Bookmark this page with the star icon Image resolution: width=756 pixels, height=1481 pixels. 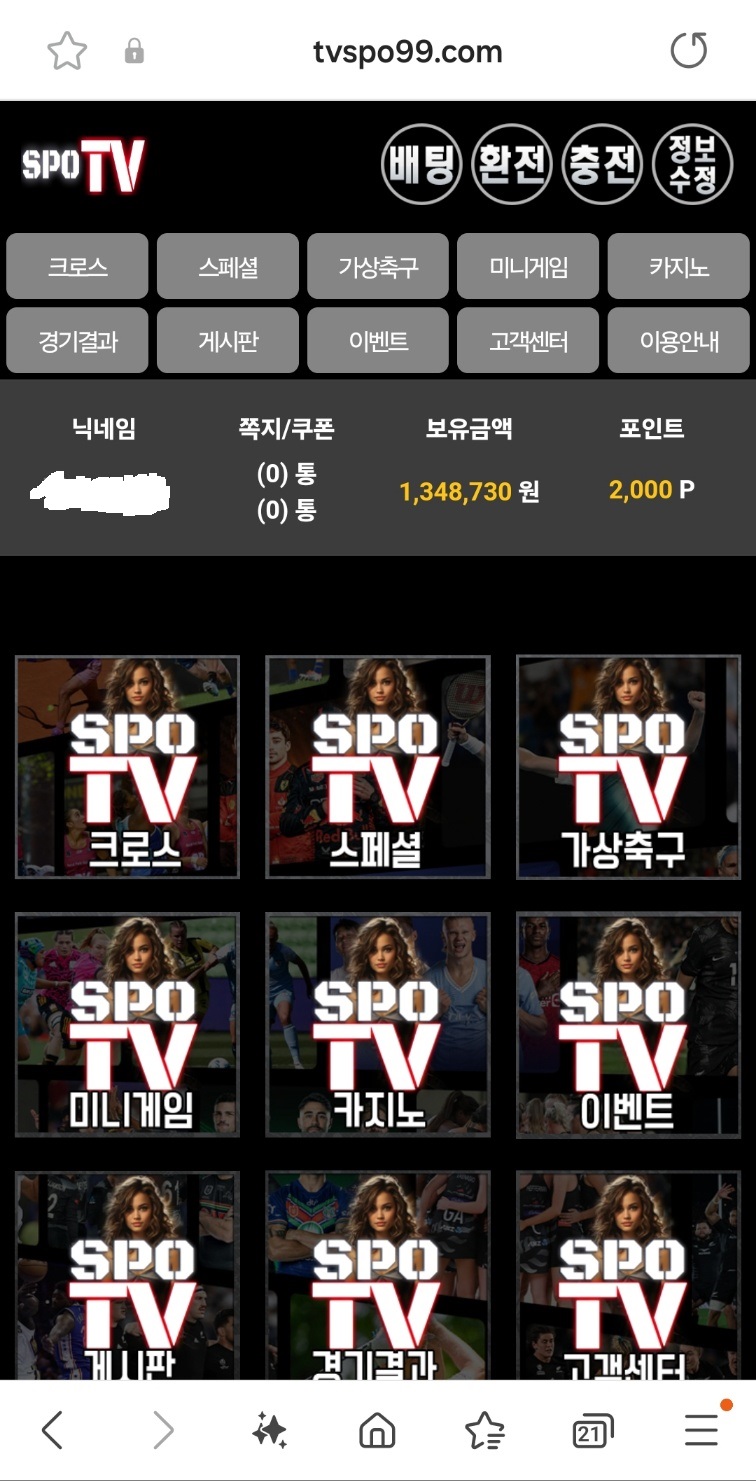(x=67, y=51)
